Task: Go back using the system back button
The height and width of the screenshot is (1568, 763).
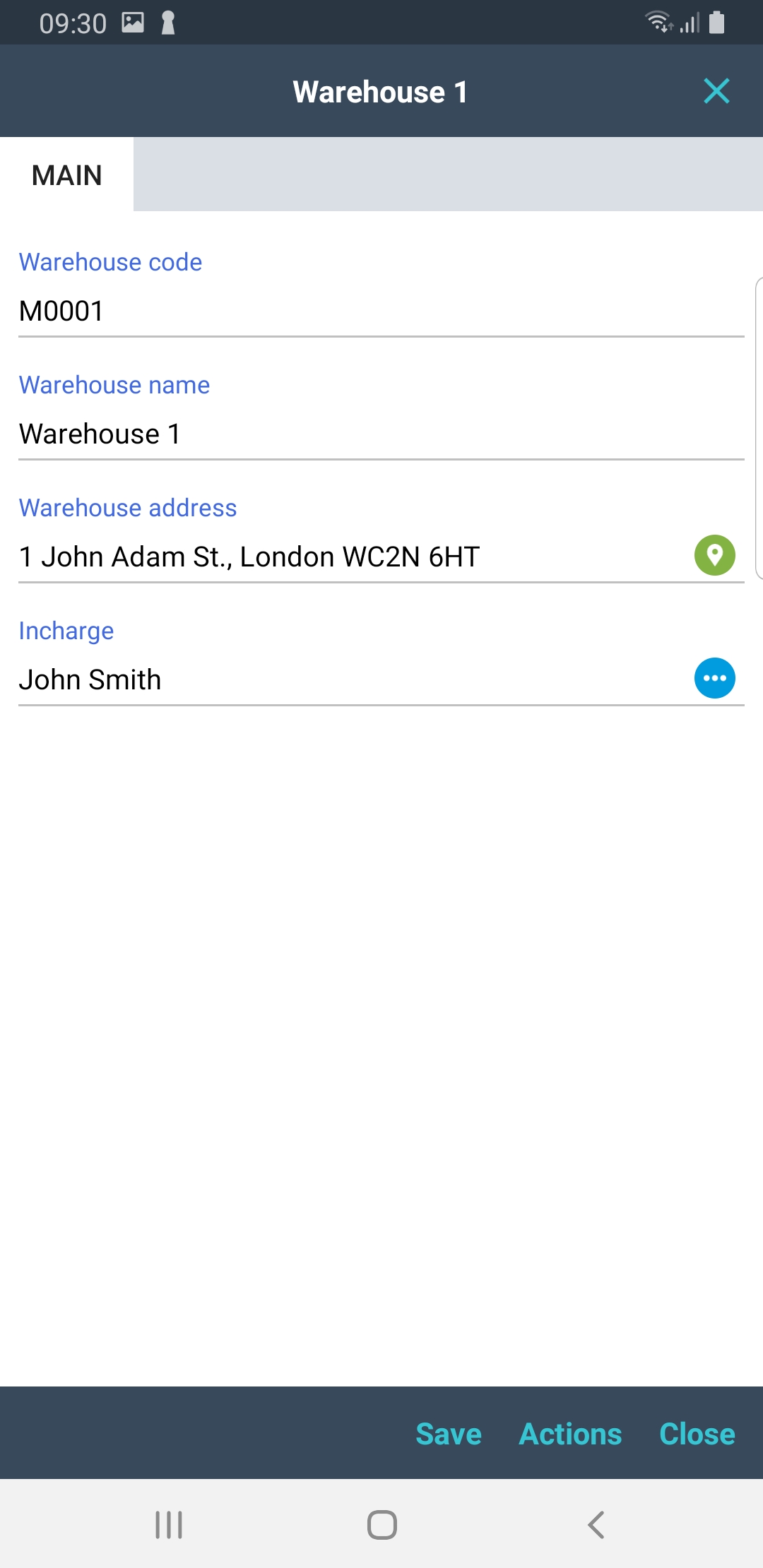Action: (x=596, y=1525)
